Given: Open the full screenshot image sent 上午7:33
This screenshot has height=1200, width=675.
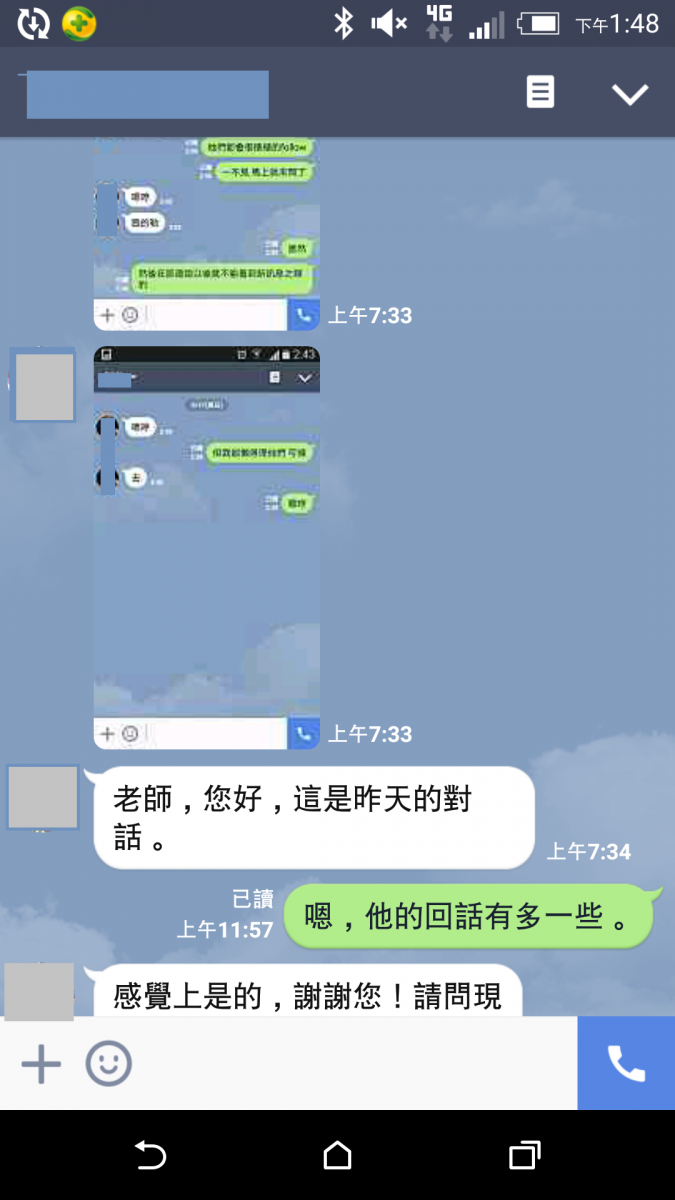Looking at the screenshot, I should 207,546.
